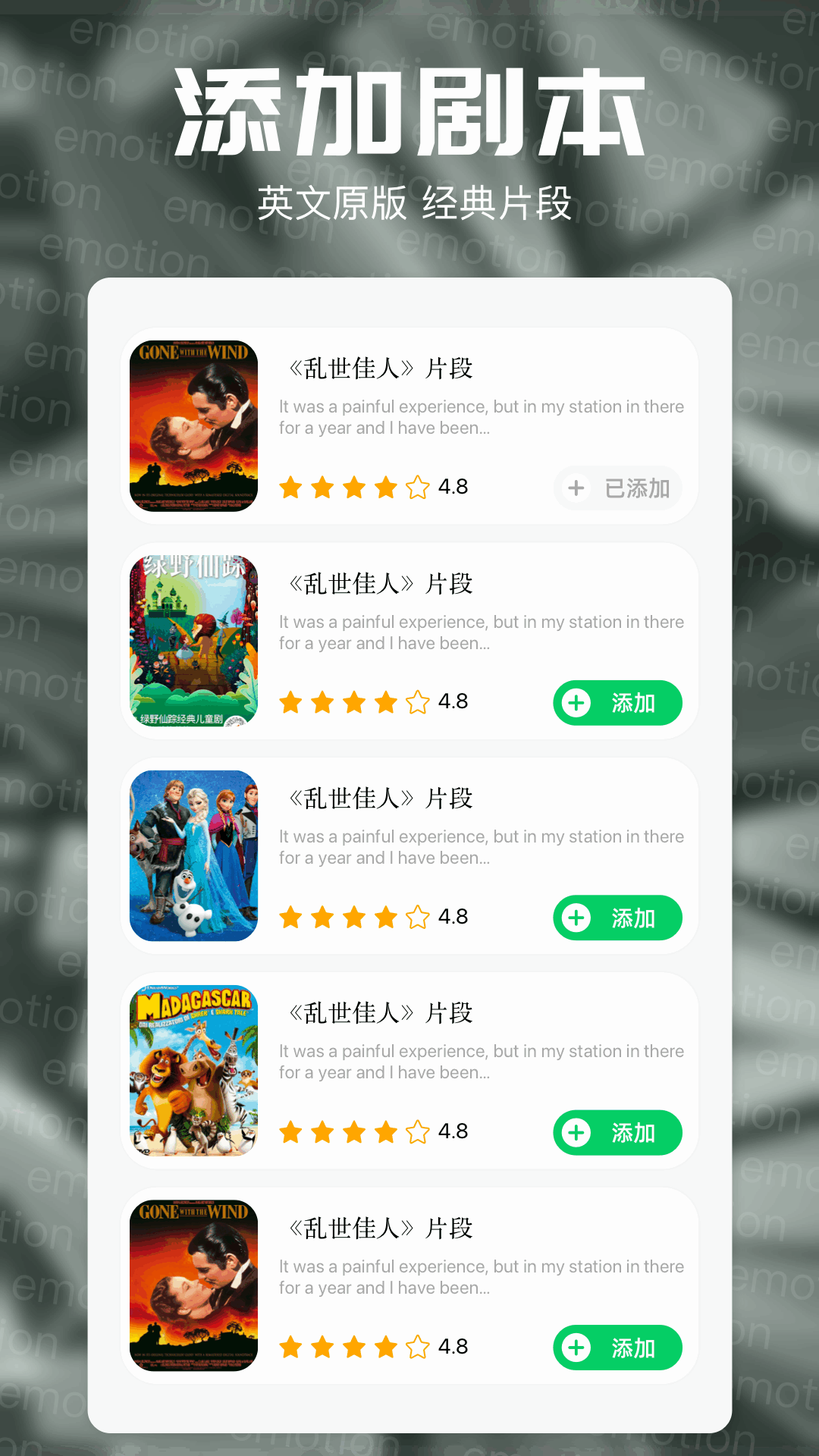The height and width of the screenshot is (1456, 819).
Task: Click the plus icon on the Frozen card's 添加 button
Action: tap(577, 918)
